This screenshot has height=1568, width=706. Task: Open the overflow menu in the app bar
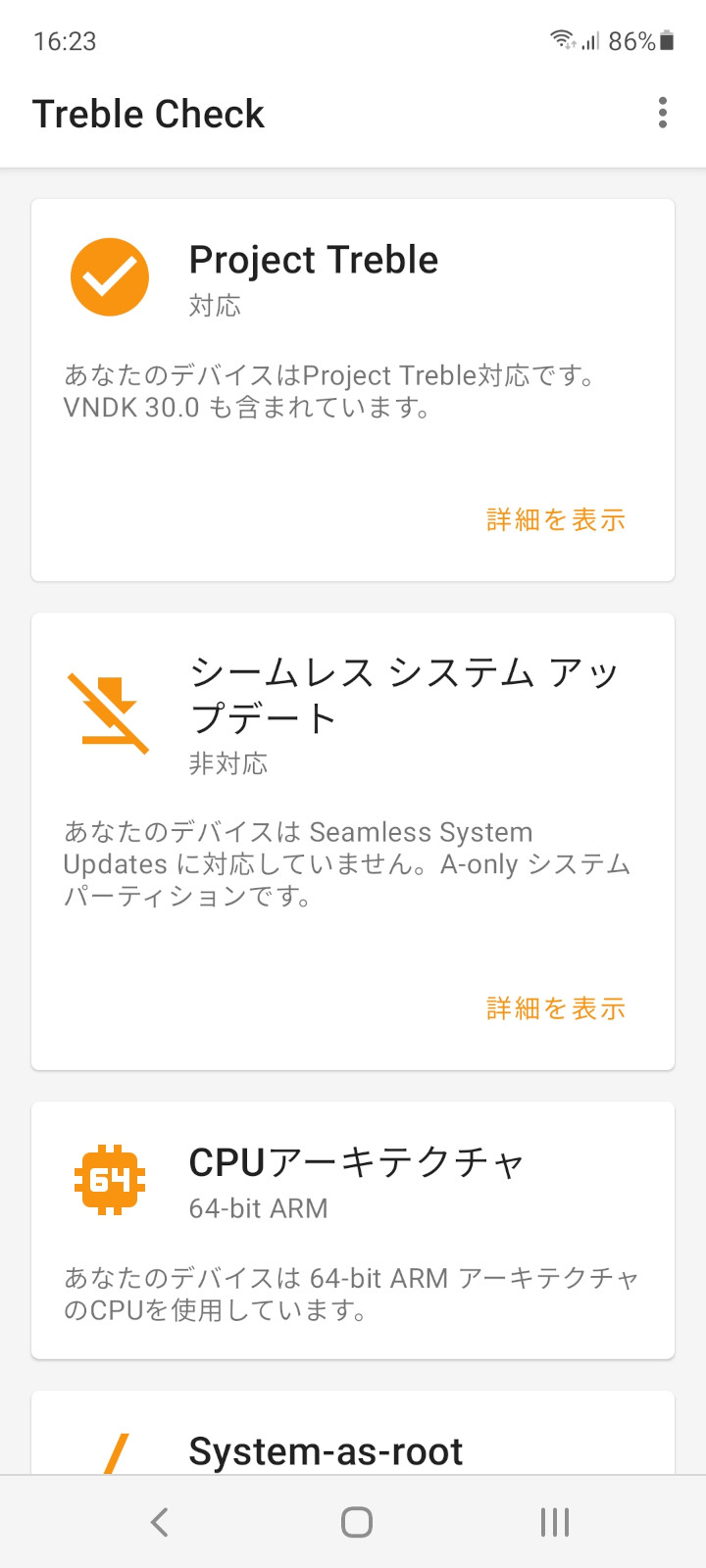663,114
